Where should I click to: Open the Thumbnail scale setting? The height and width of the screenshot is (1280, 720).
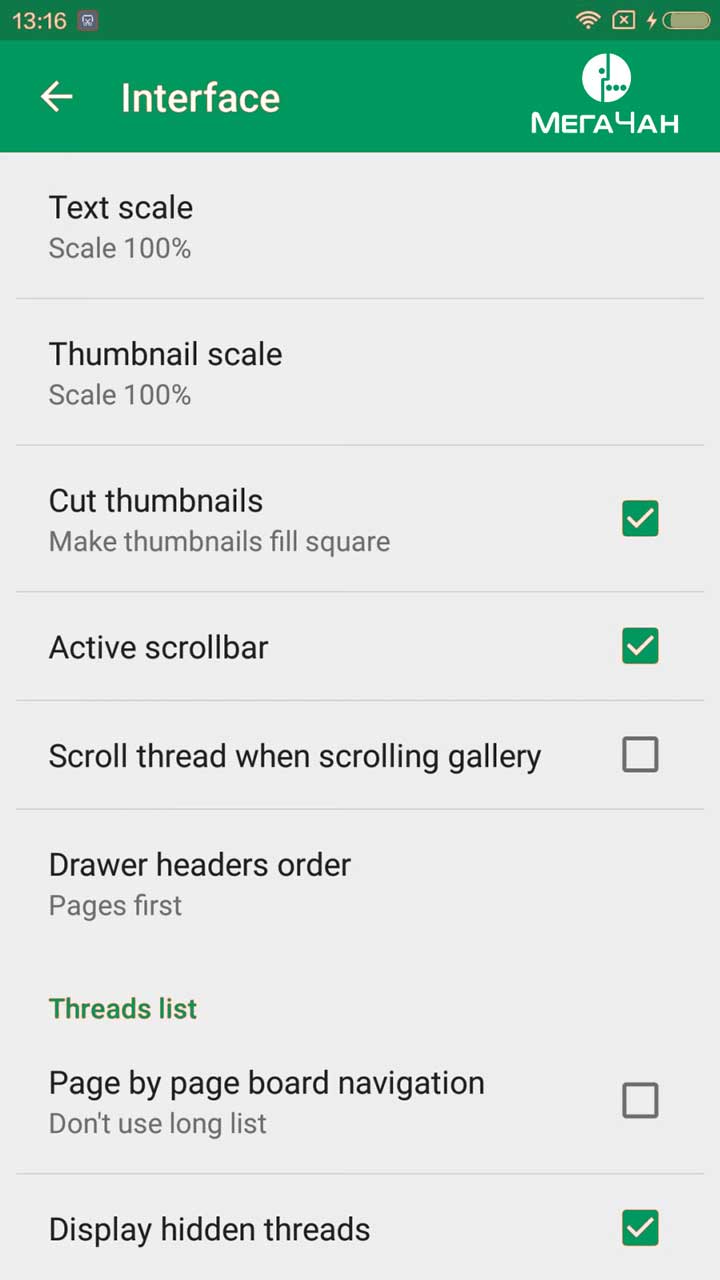point(360,372)
